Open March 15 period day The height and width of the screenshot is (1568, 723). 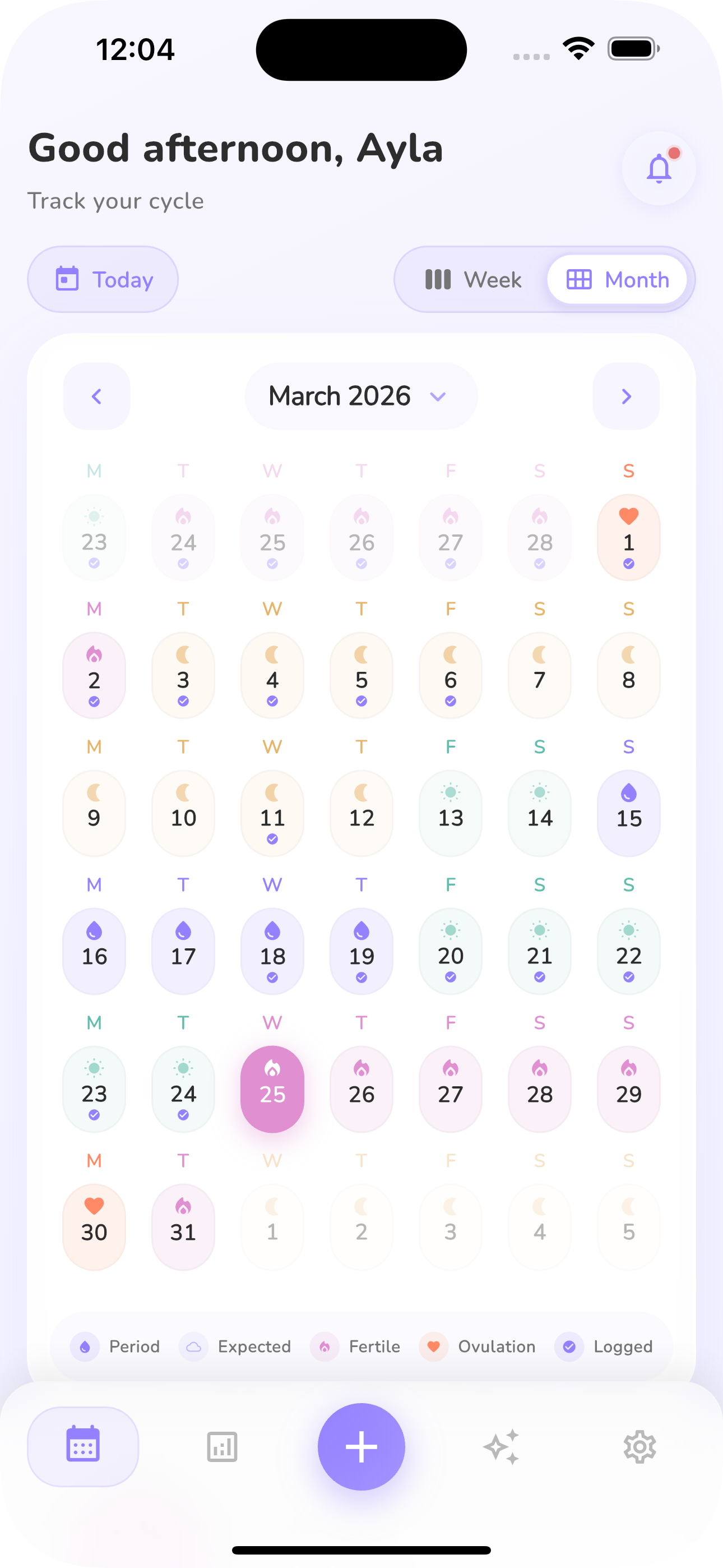(629, 813)
